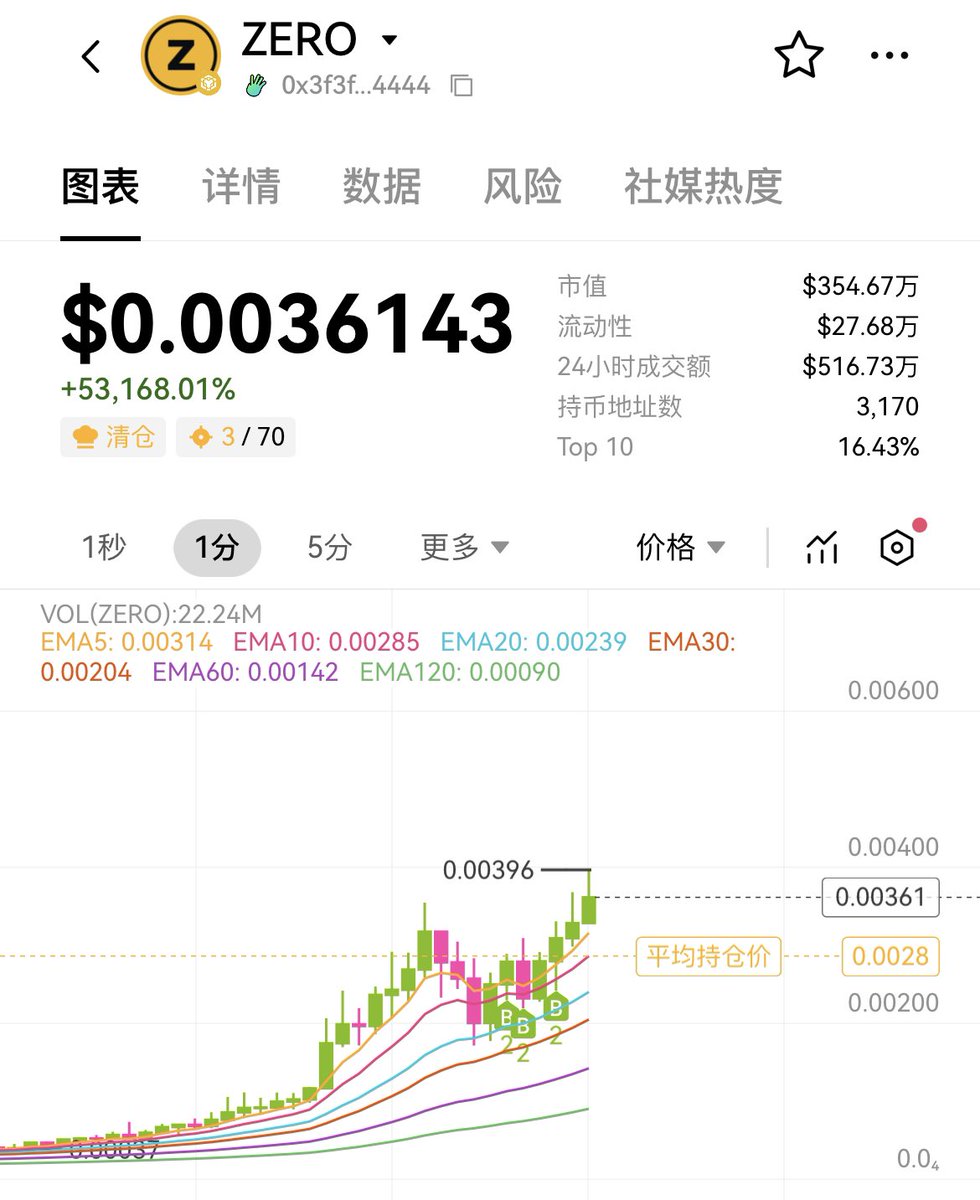Open the 价格 display dropdown
Image resolution: width=980 pixels, height=1200 pixels.
pos(680,547)
